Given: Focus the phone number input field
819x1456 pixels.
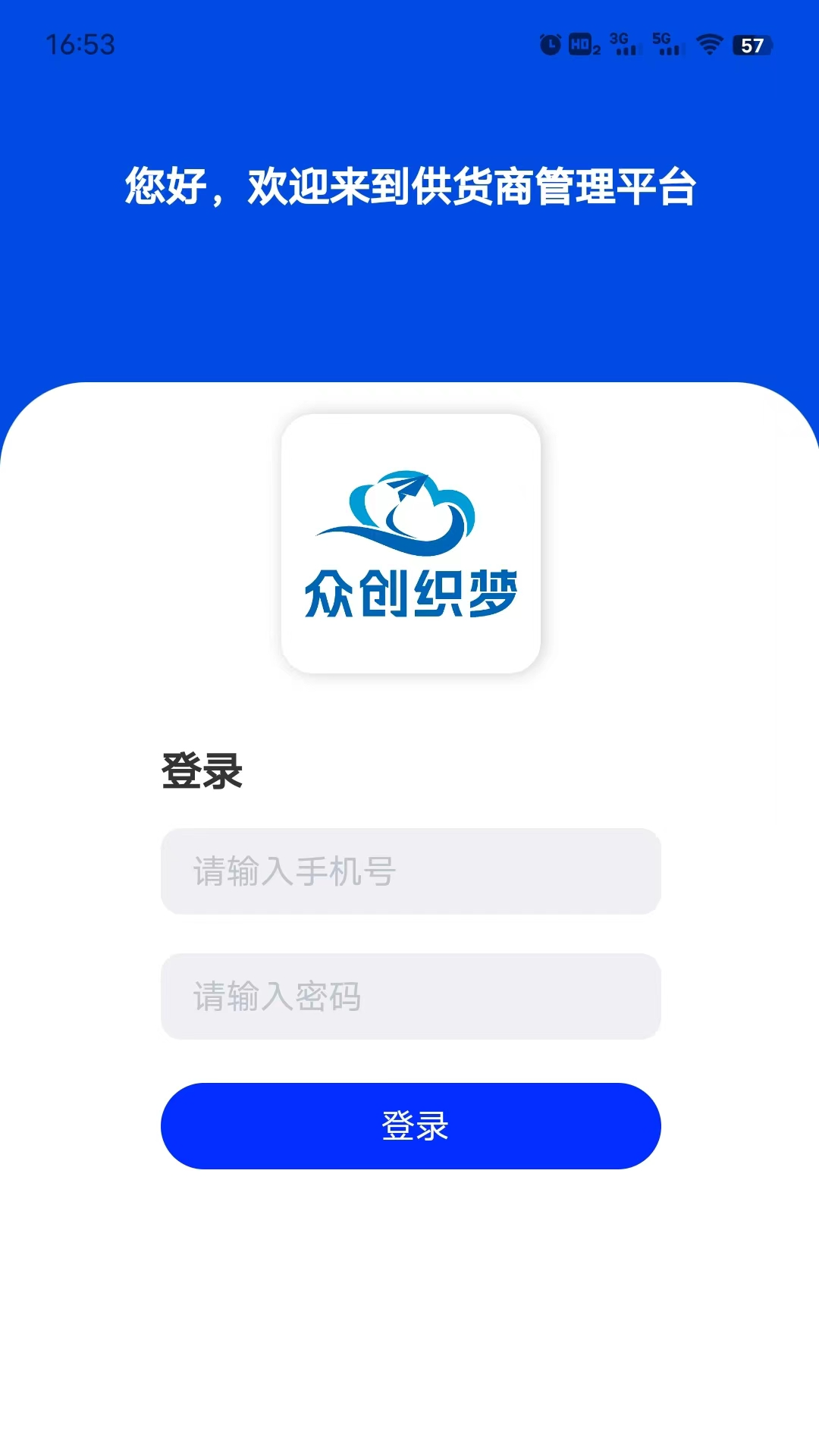Looking at the screenshot, I should (x=410, y=871).
